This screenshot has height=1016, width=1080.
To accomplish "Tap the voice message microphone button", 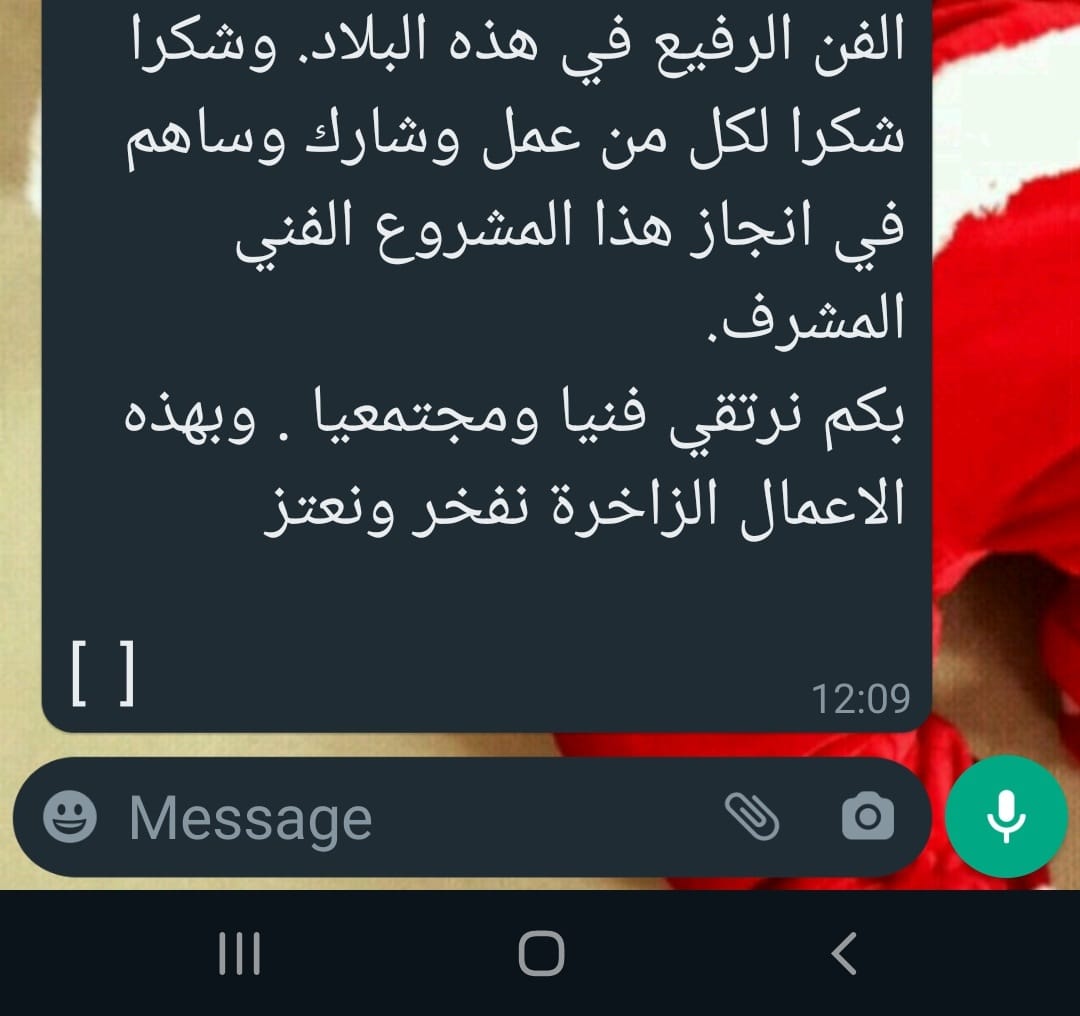I will tap(1005, 815).
